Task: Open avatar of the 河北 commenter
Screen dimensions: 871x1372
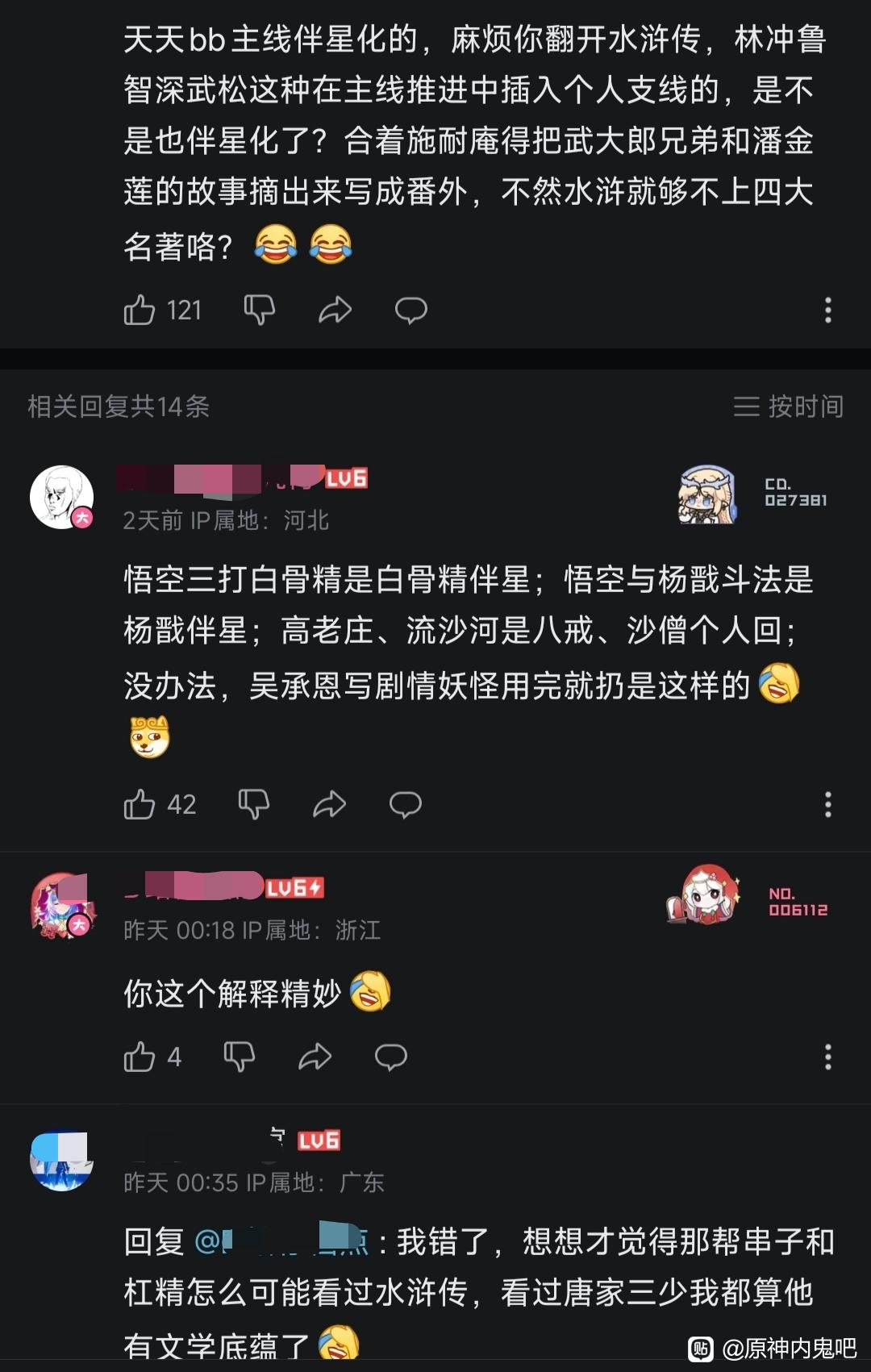Action: 62,498
